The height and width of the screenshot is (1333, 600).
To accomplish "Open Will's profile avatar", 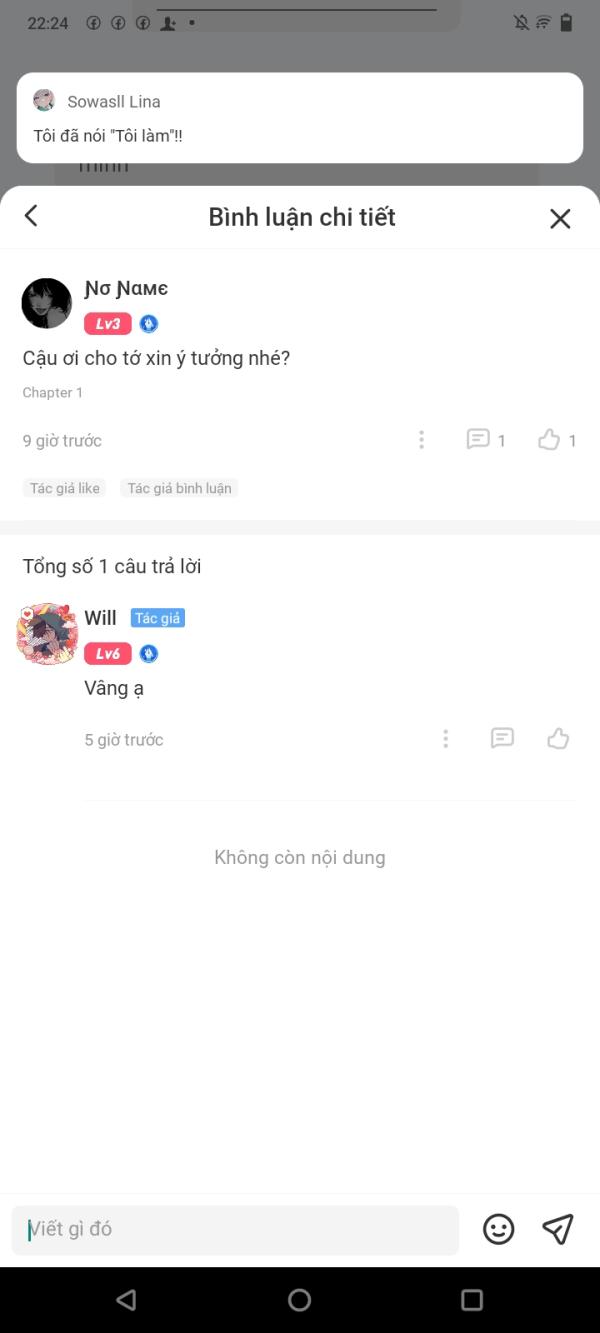I will [x=47, y=634].
